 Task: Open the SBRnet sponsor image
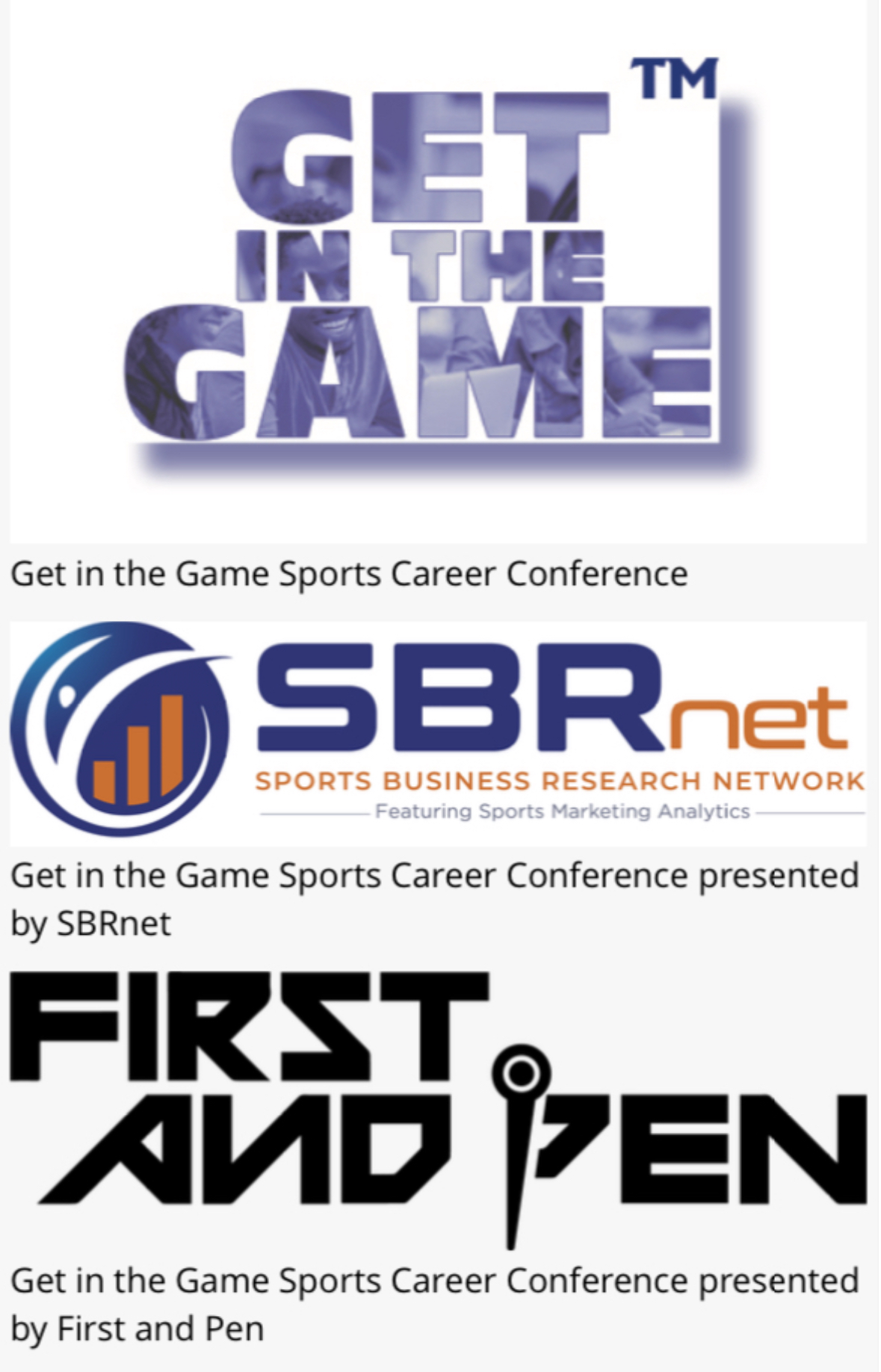click(x=438, y=732)
